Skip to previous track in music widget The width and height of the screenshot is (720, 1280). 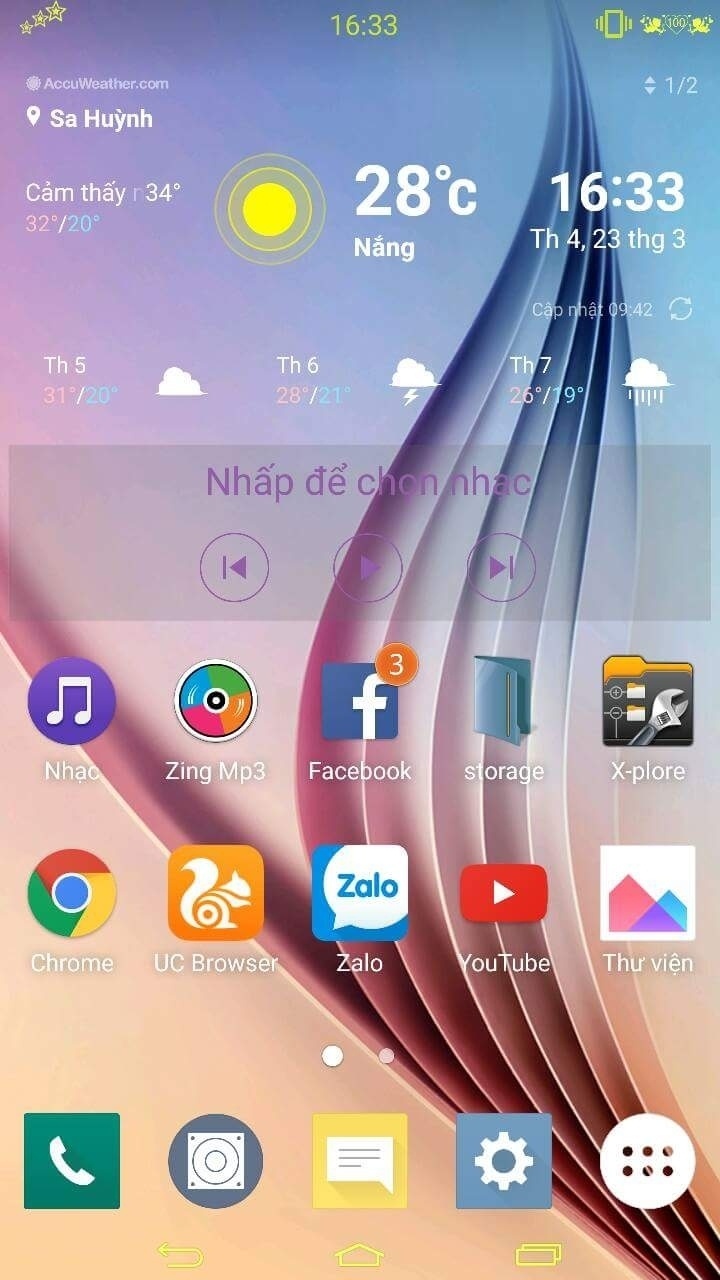(234, 568)
